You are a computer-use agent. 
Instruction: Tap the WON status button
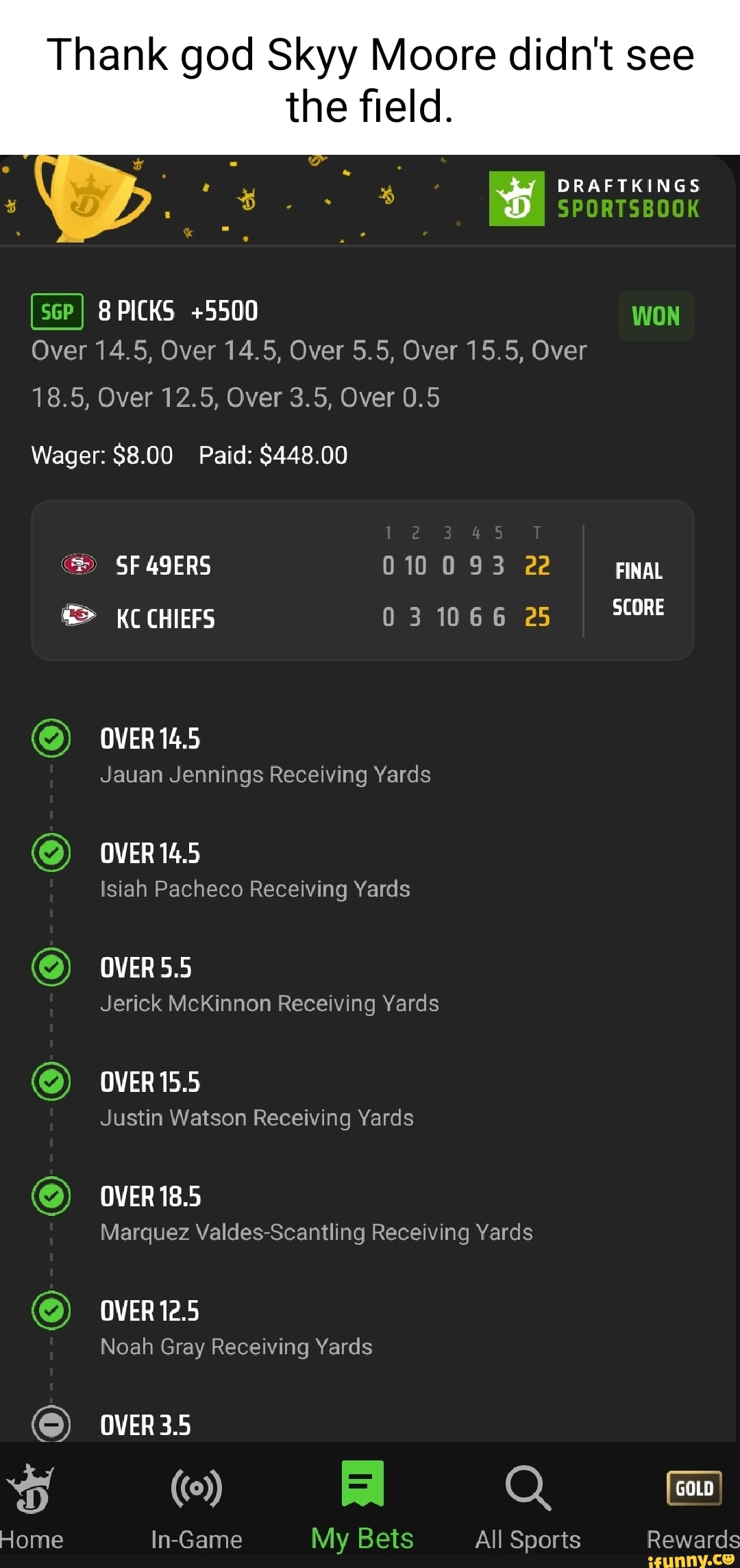click(x=655, y=315)
